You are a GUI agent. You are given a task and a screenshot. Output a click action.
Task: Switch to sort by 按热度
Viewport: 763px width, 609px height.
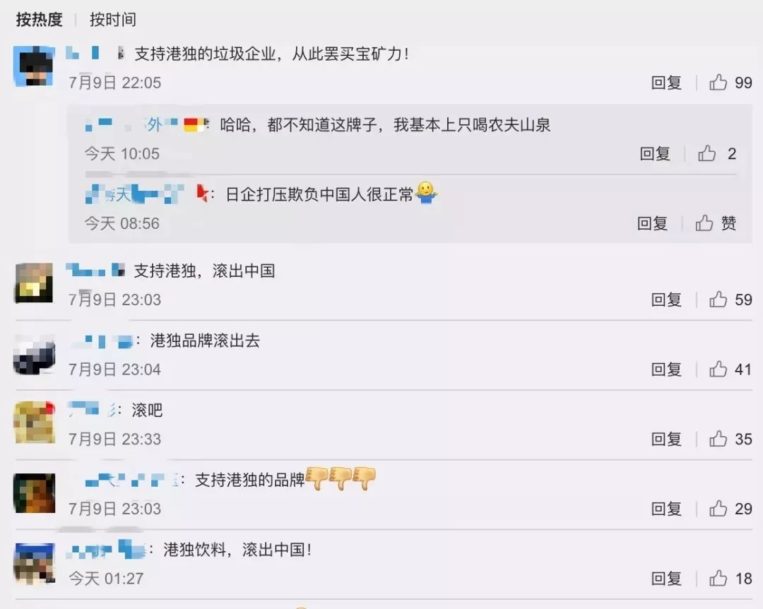click(39, 19)
